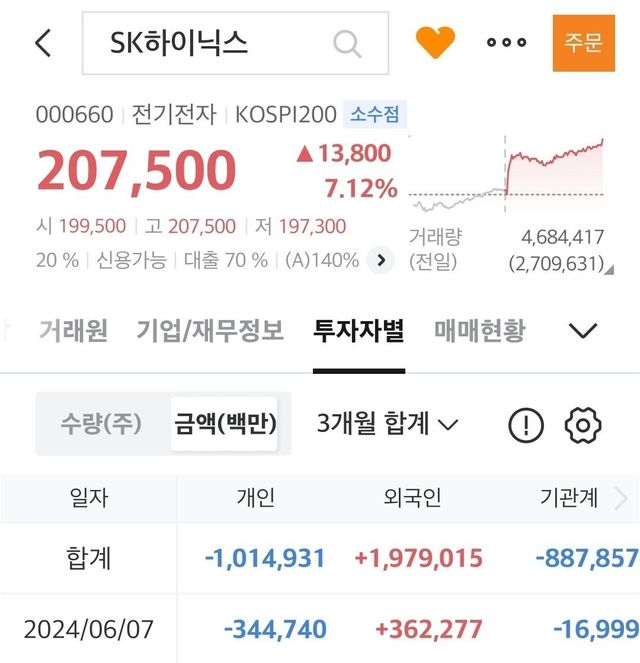640x663 pixels.
Task: Switch to the 거래원 tab
Action: (72, 331)
